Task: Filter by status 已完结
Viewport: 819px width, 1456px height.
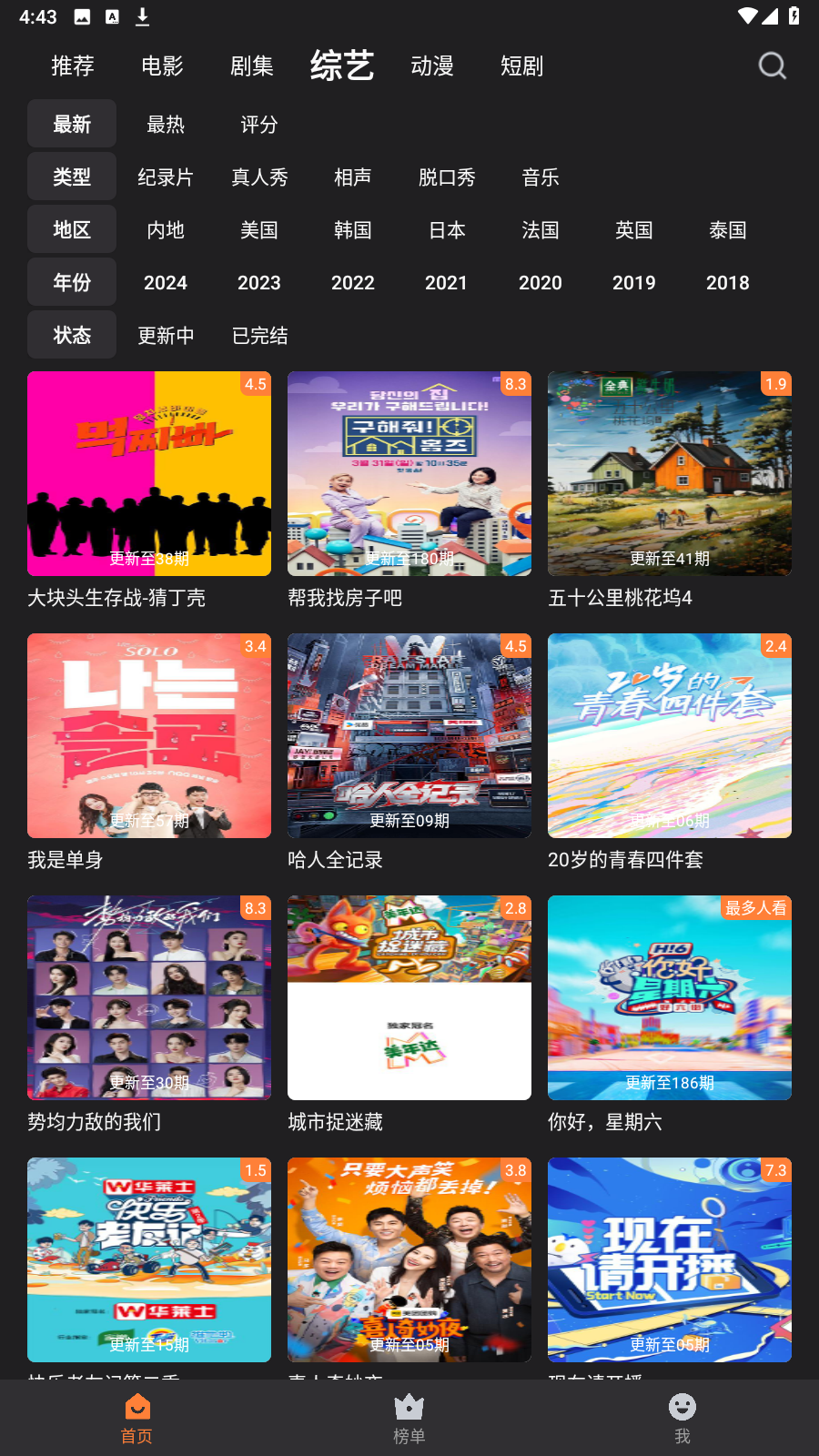Action: click(259, 336)
